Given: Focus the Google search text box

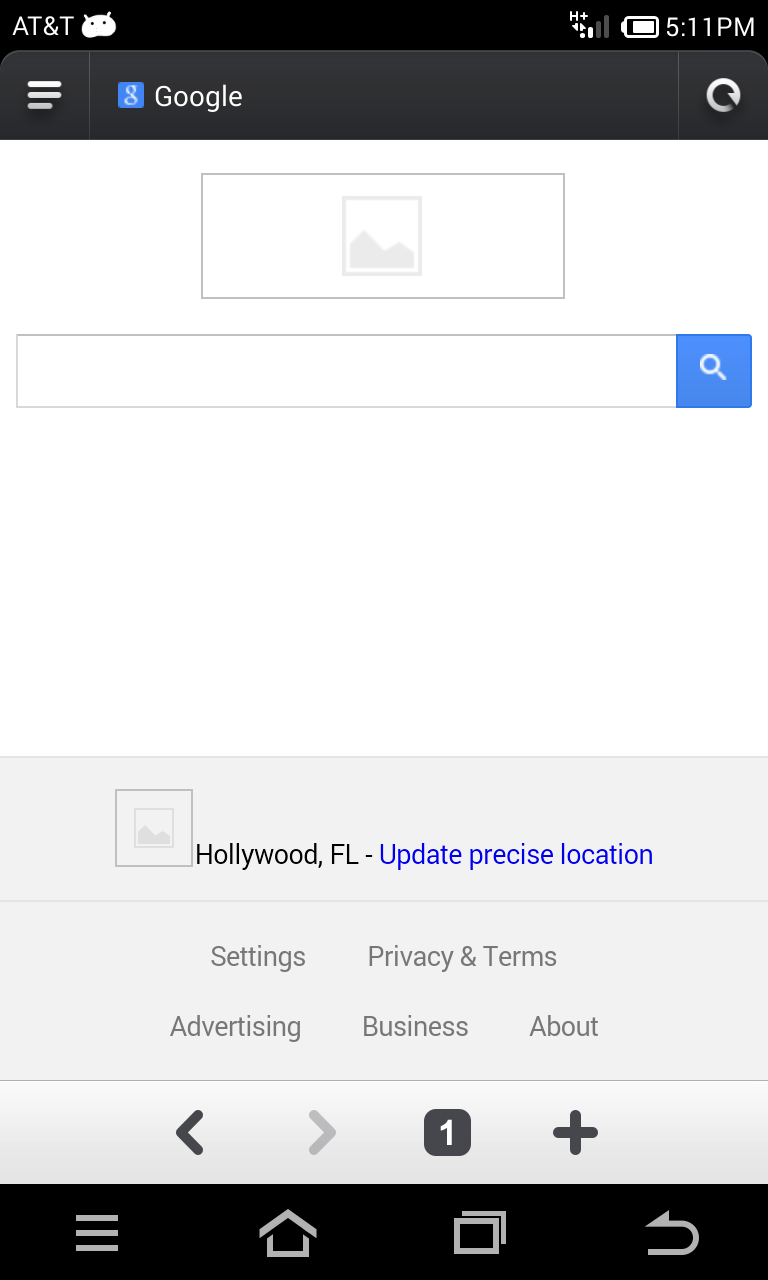Looking at the screenshot, I should pyautogui.click(x=346, y=371).
